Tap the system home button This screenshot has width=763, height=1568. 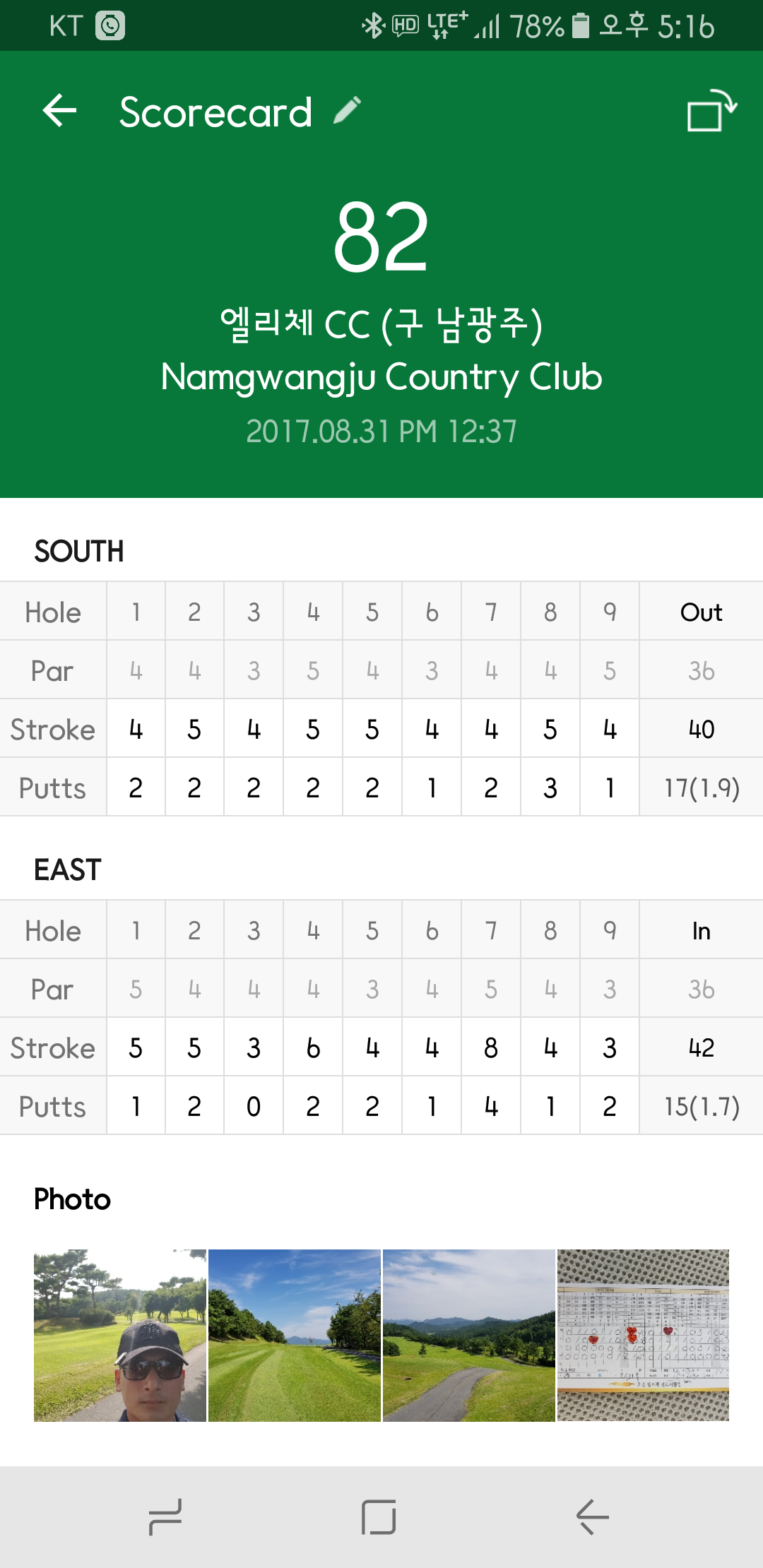click(x=379, y=1516)
